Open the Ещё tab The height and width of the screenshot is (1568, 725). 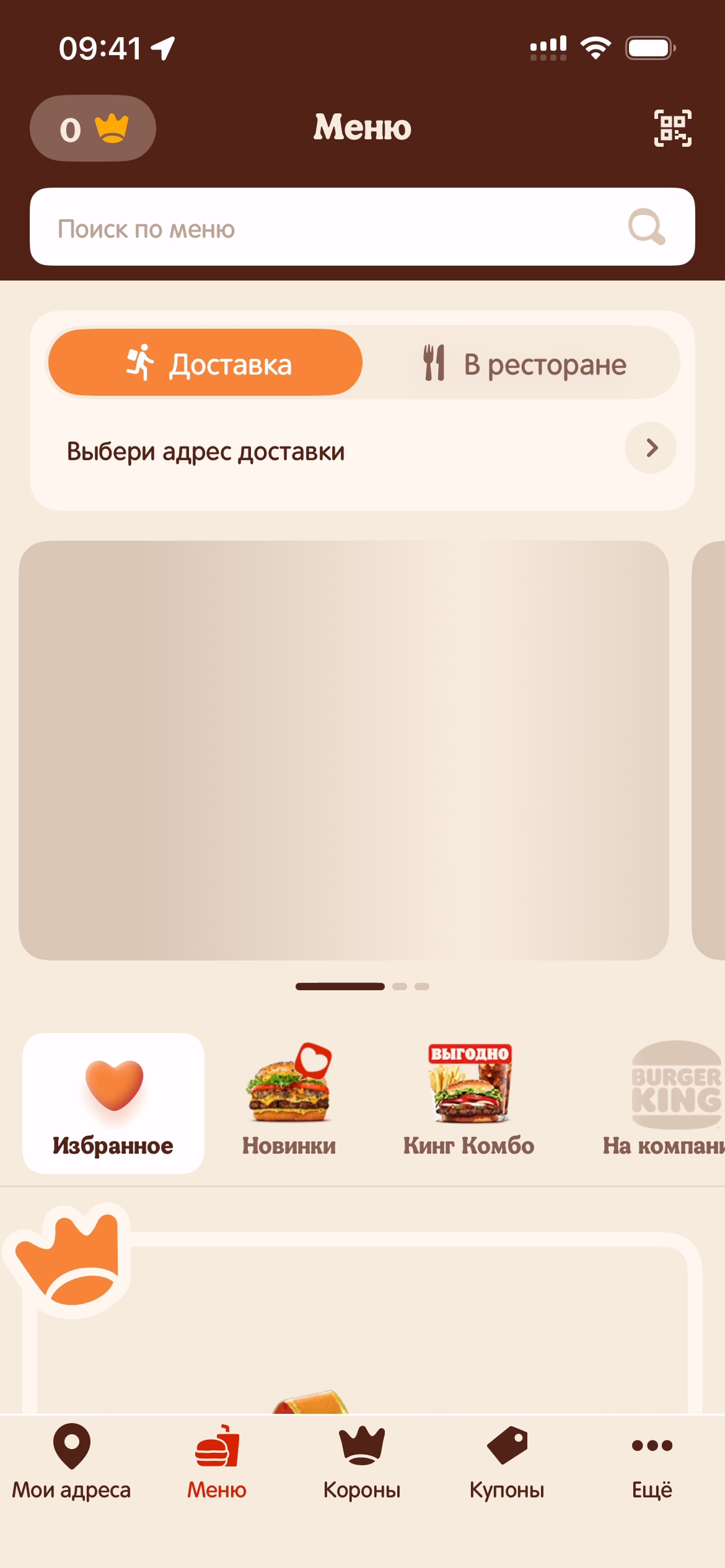click(652, 1463)
